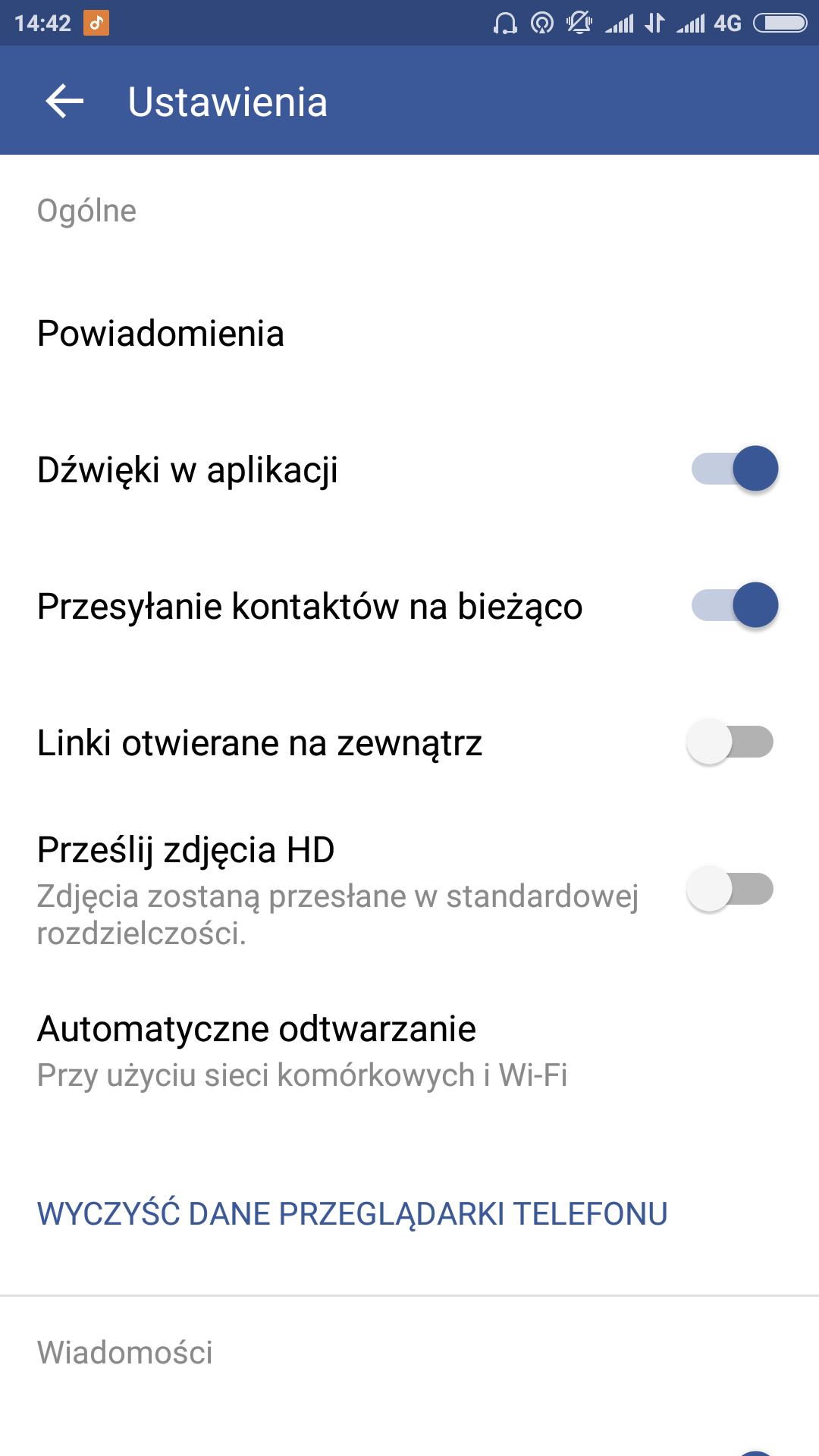Turn off Dźwięki w aplikacji
Image resolution: width=819 pixels, height=1456 pixels.
click(734, 469)
